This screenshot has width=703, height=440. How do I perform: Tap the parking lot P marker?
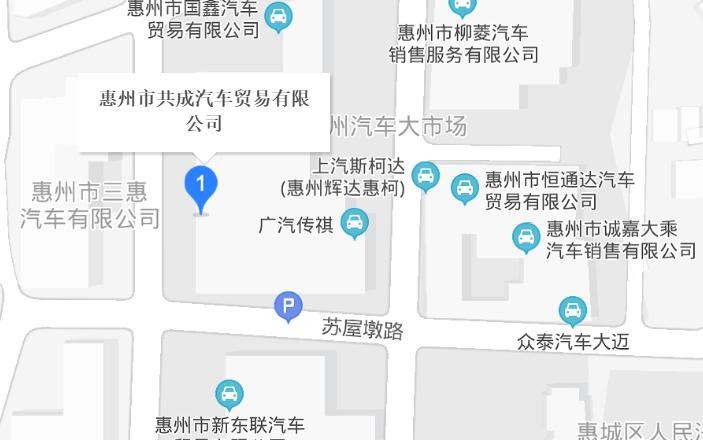[x=288, y=307]
